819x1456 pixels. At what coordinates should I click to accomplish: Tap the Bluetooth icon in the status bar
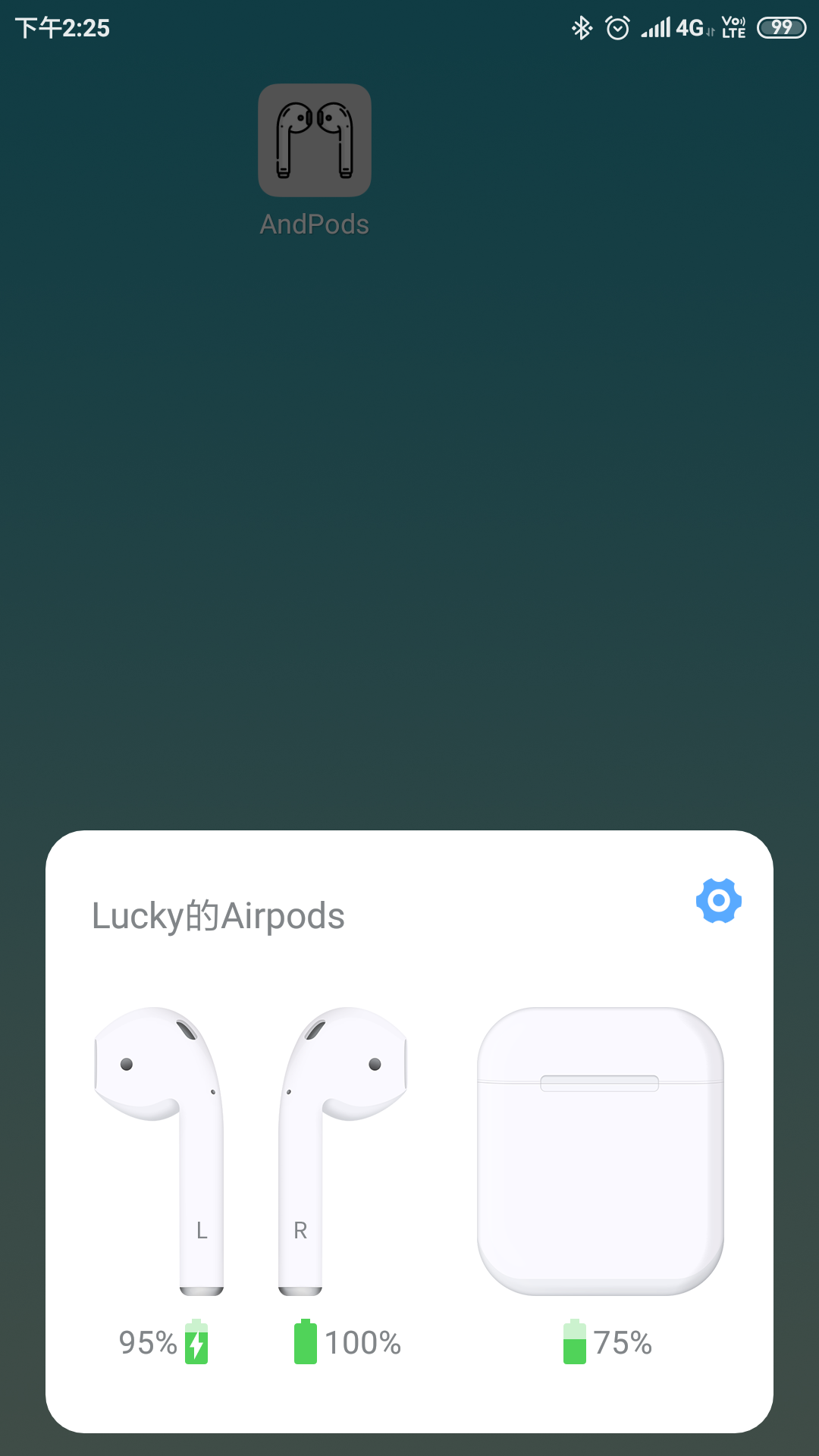(x=581, y=27)
